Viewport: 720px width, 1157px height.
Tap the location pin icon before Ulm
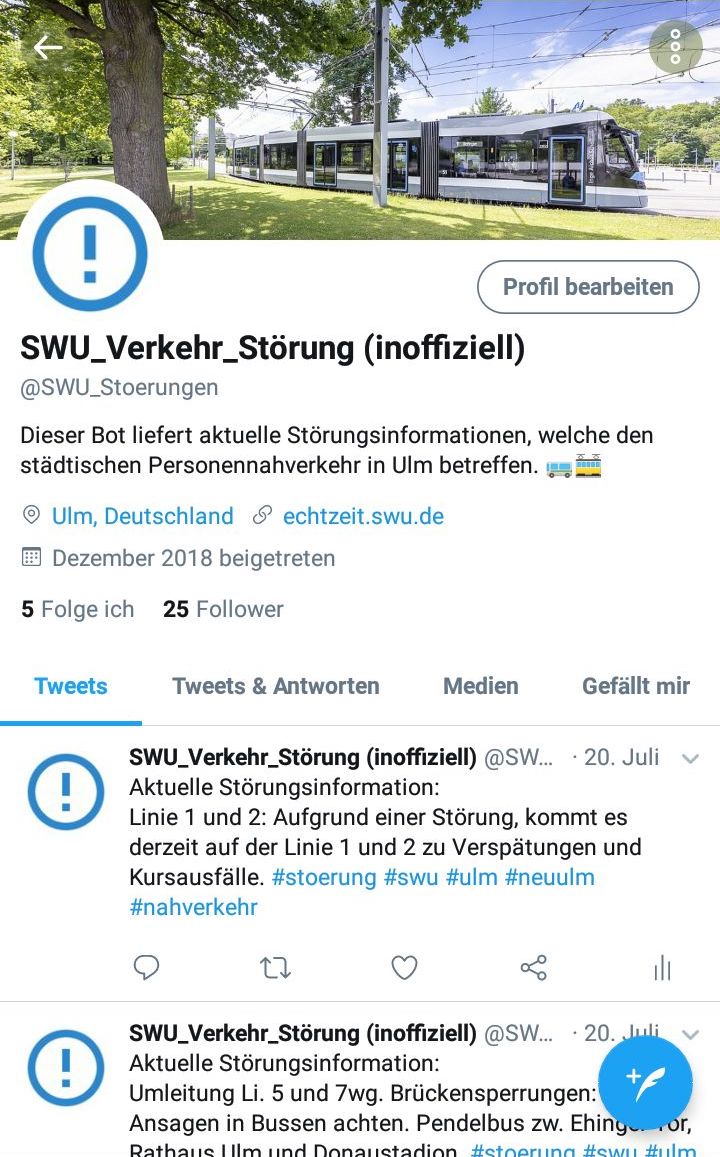click(x=31, y=515)
